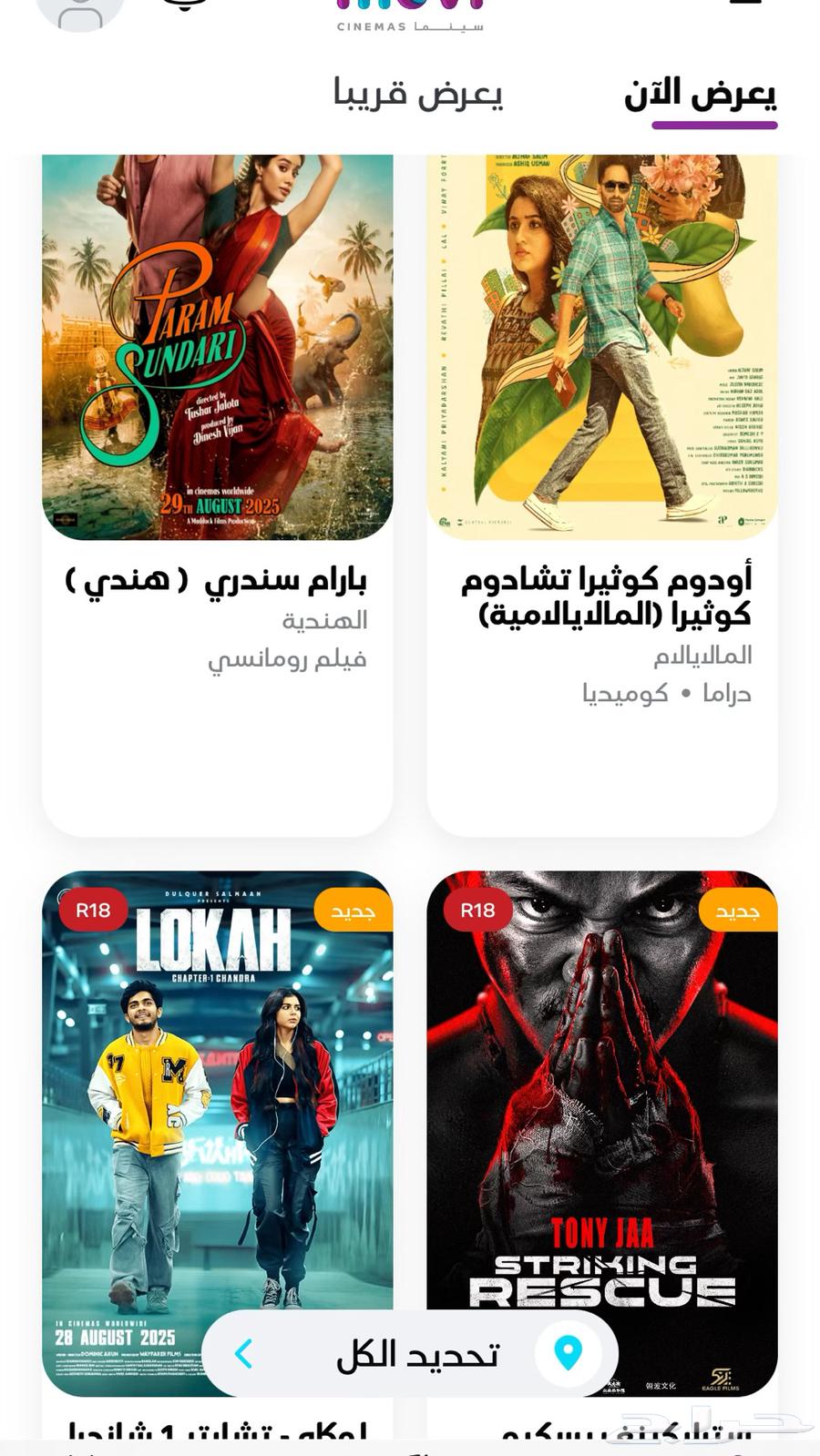
Task: Tap the blue location pin icon
Action: point(569,1355)
